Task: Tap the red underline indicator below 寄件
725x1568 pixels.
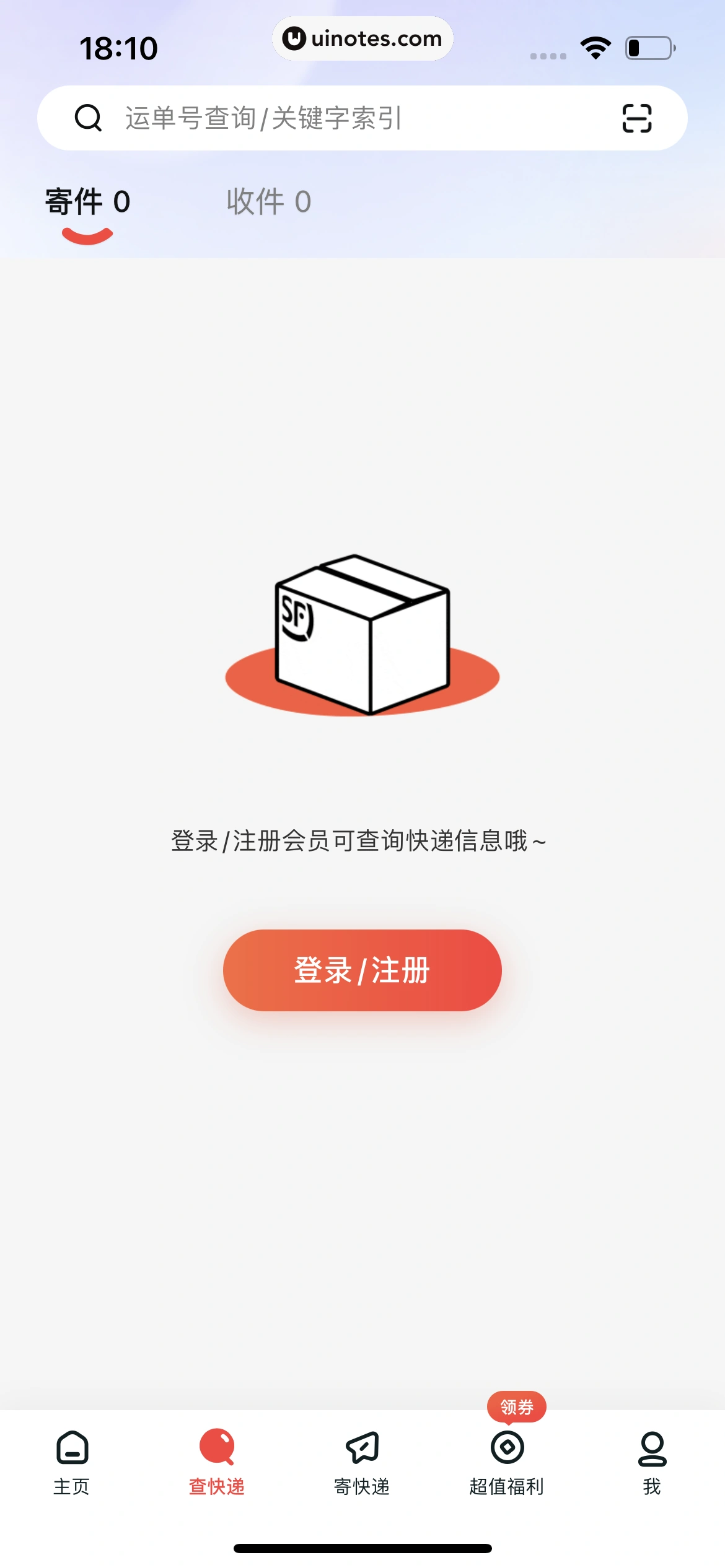Action: (87, 233)
